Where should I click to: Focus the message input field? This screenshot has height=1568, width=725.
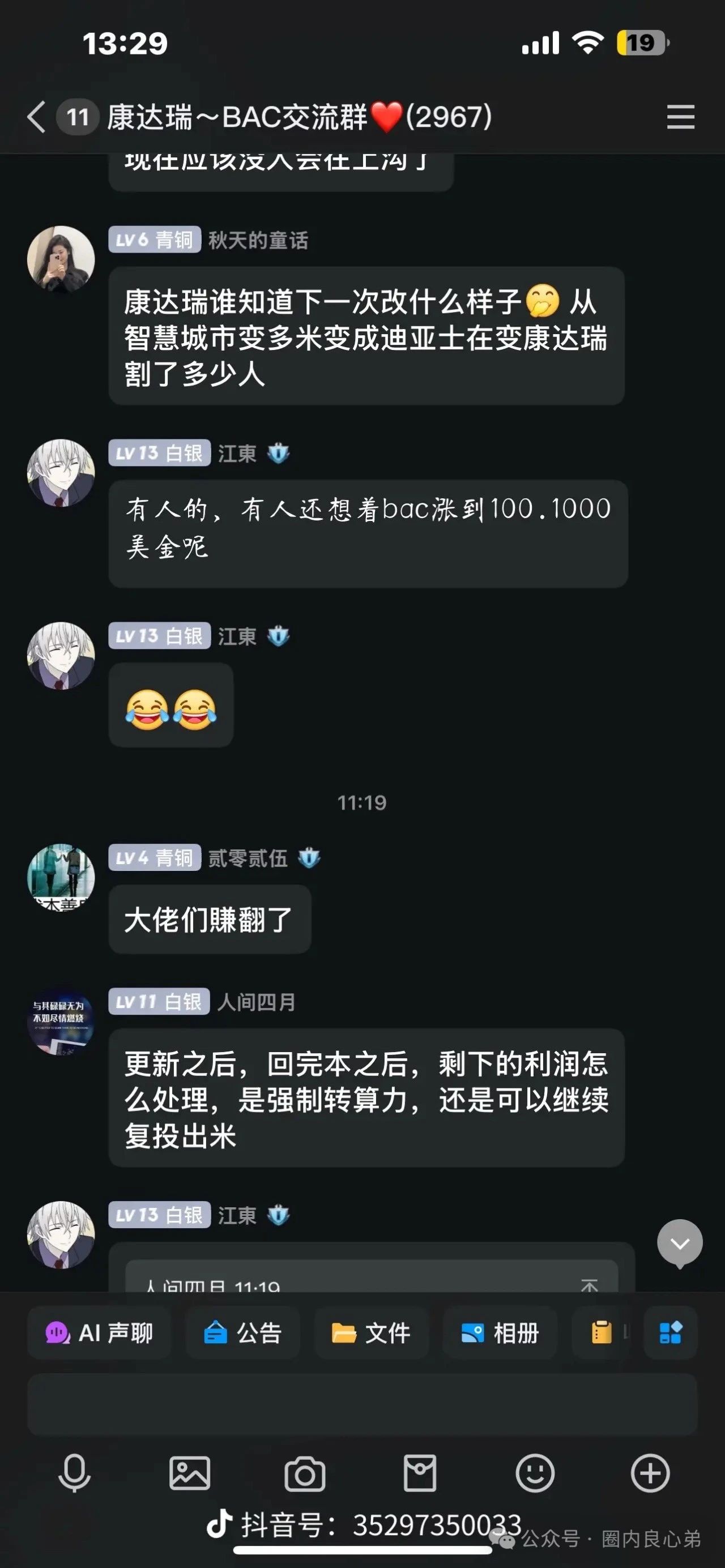[362, 1404]
